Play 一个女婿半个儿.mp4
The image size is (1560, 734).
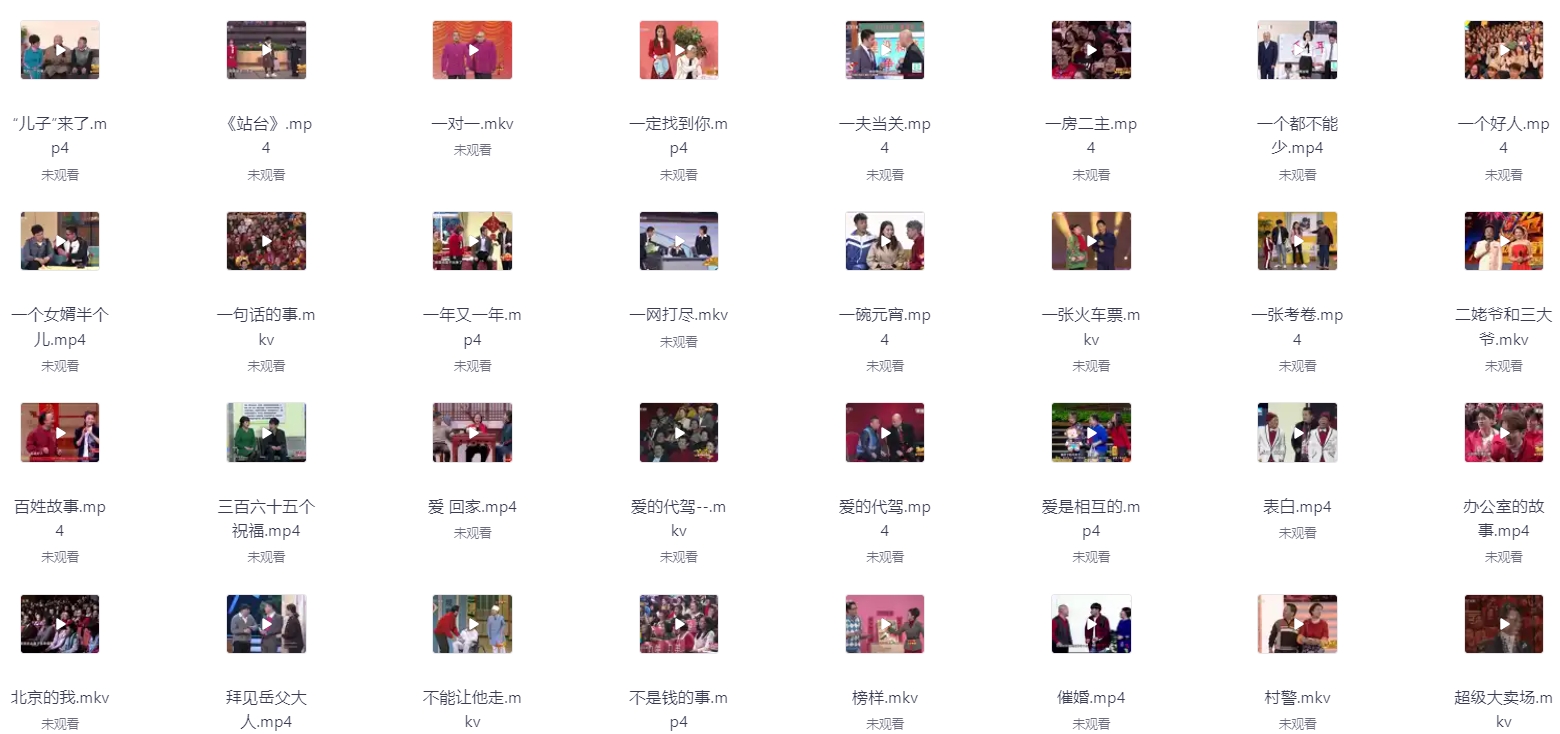click(x=60, y=241)
